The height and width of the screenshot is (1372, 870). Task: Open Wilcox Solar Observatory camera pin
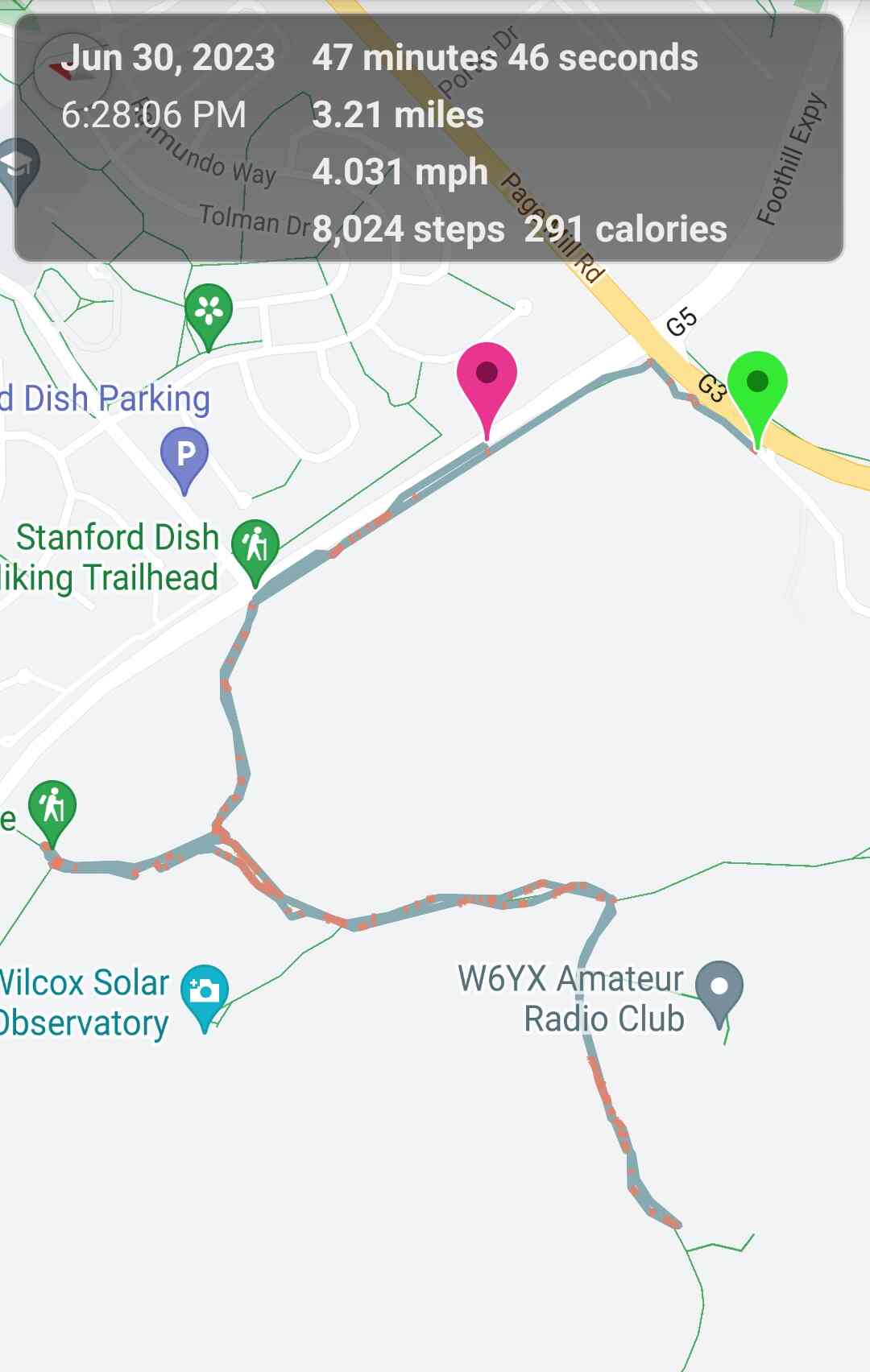(x=205, y=992)
